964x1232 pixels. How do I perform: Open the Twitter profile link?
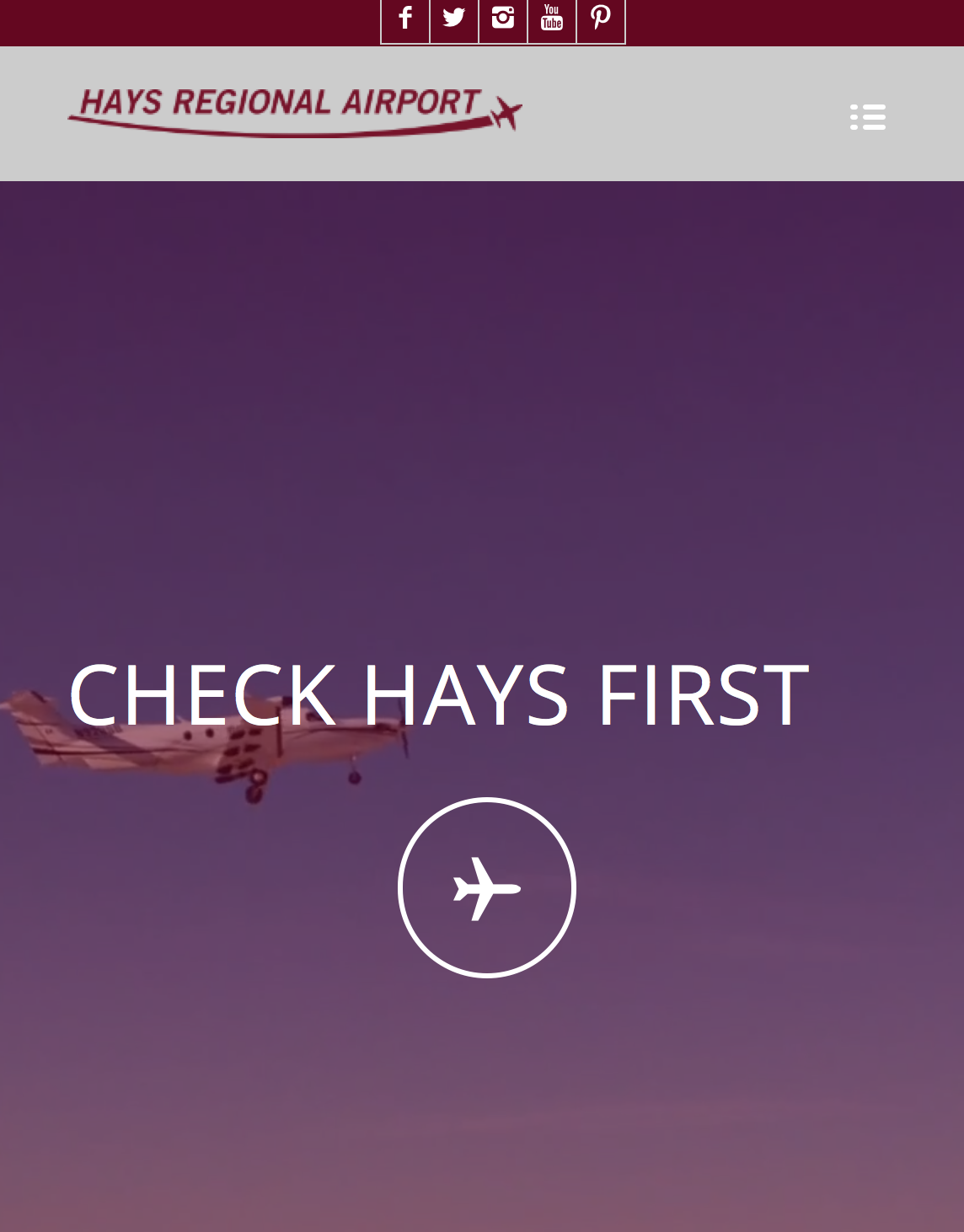[x=454, y=19]
